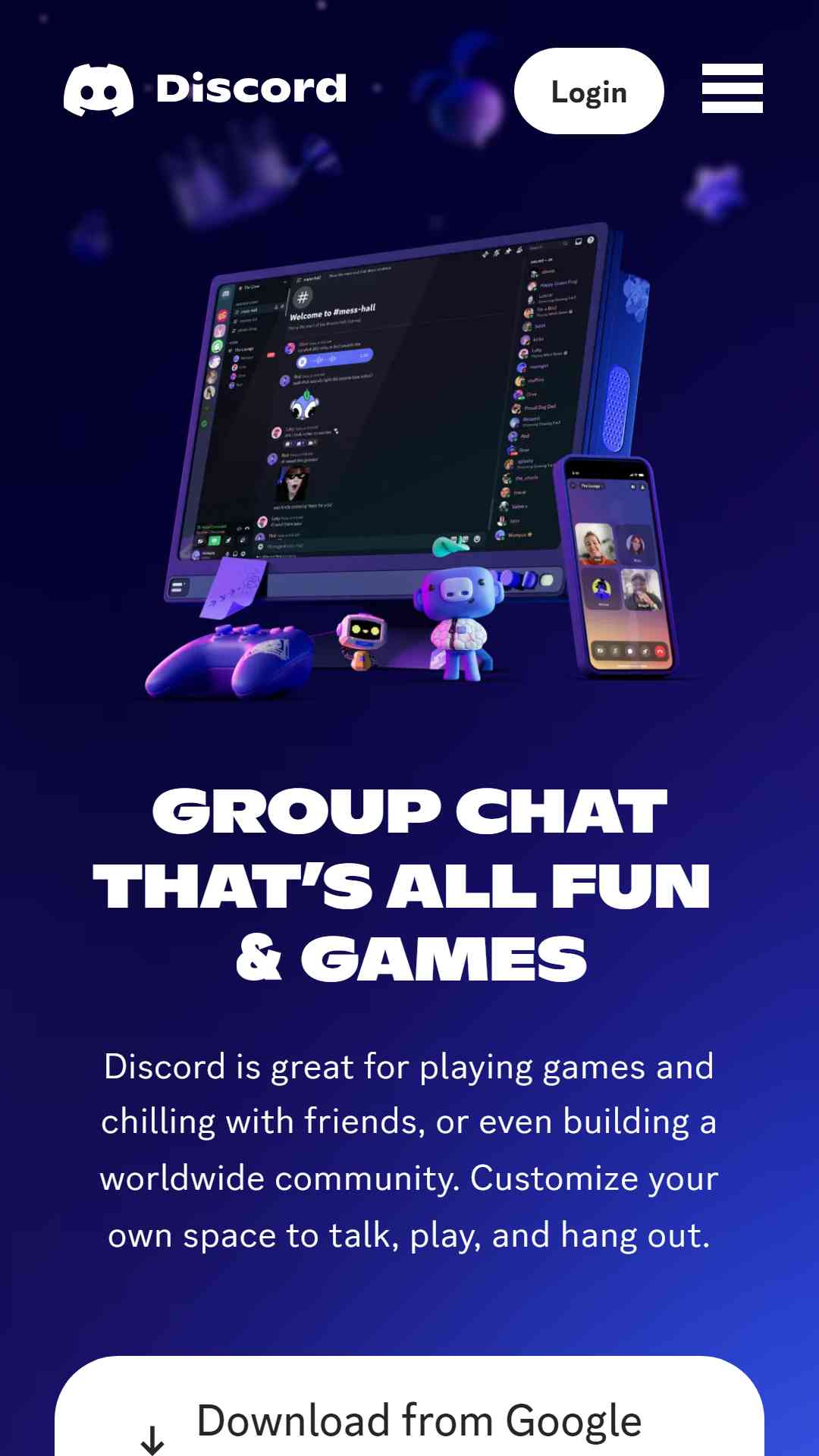Tap the Login button
Viewport: 819px width, 1456px height.
(589, 91)
